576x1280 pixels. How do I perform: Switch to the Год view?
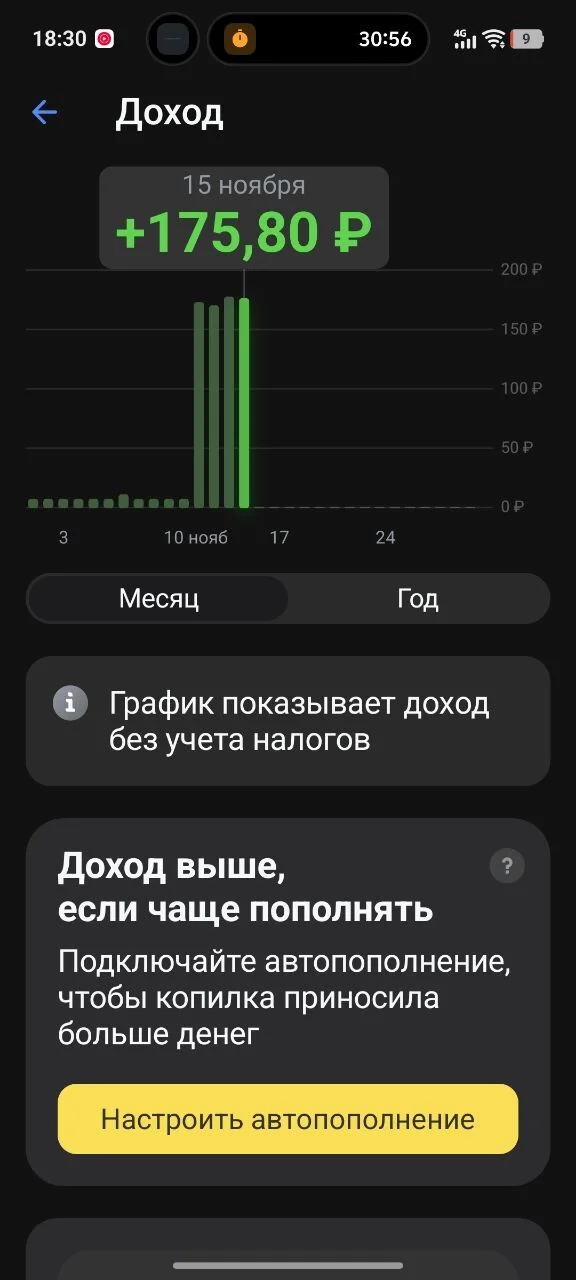point(418,599)
